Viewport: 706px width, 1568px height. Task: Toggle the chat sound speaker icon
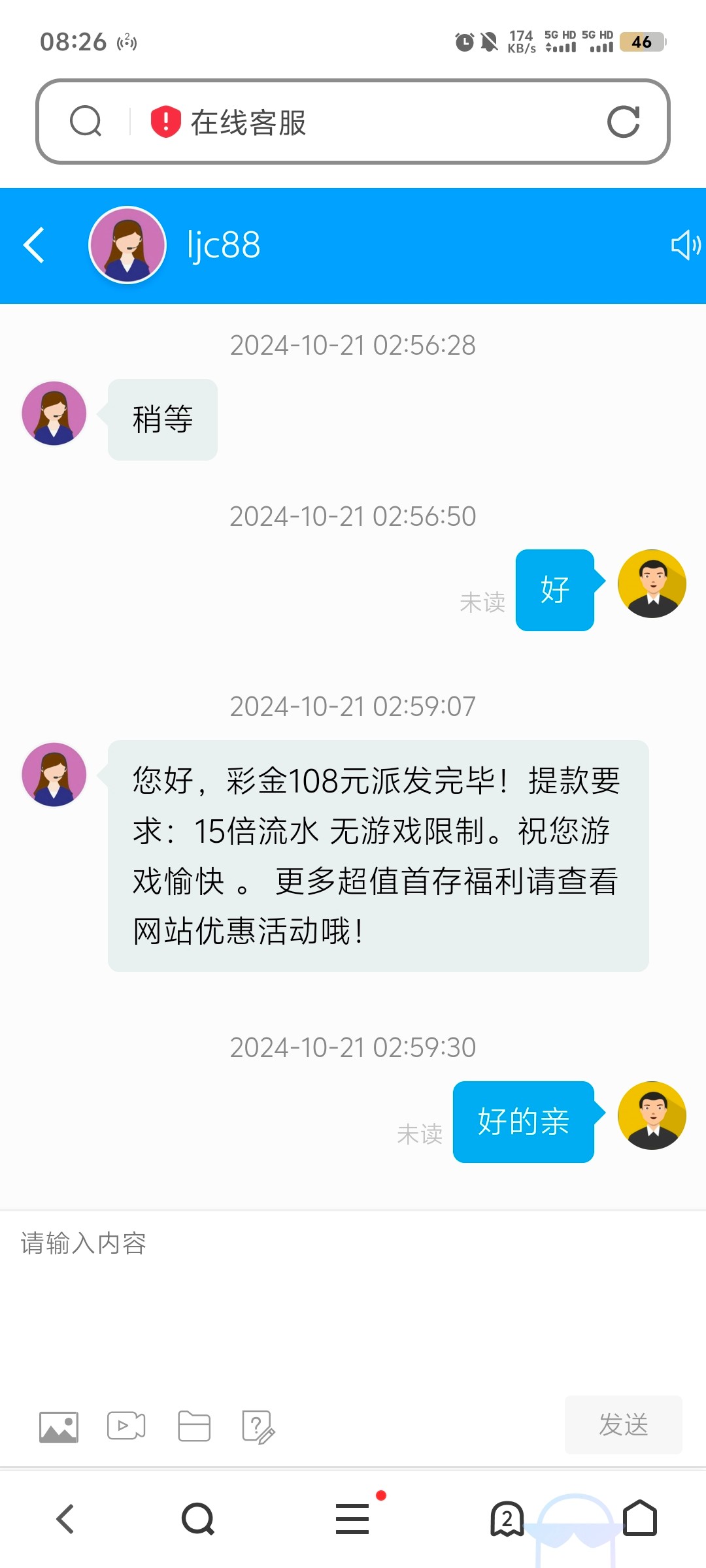tap(685, 245)
